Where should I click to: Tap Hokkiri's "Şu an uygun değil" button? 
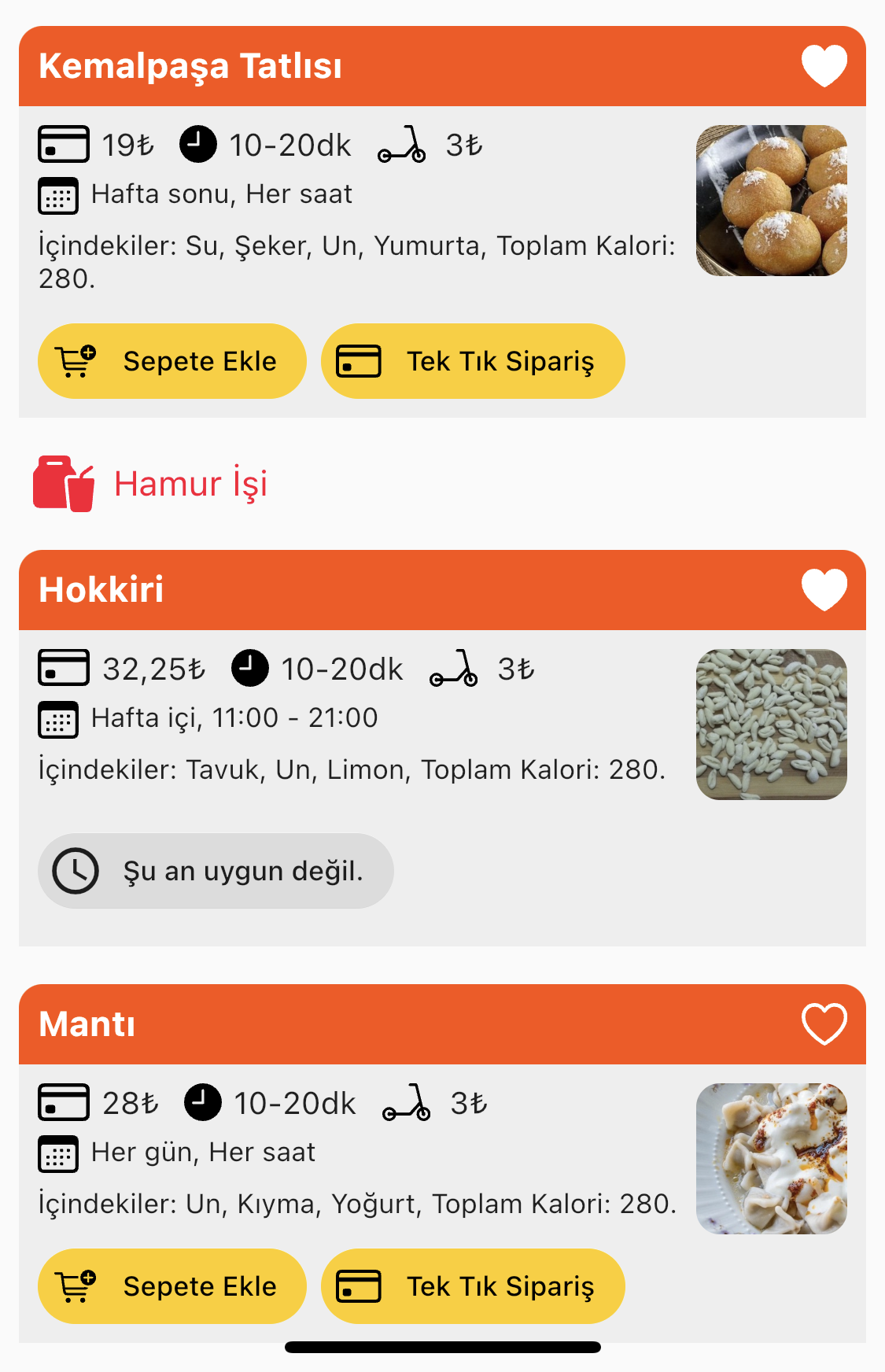216,871
